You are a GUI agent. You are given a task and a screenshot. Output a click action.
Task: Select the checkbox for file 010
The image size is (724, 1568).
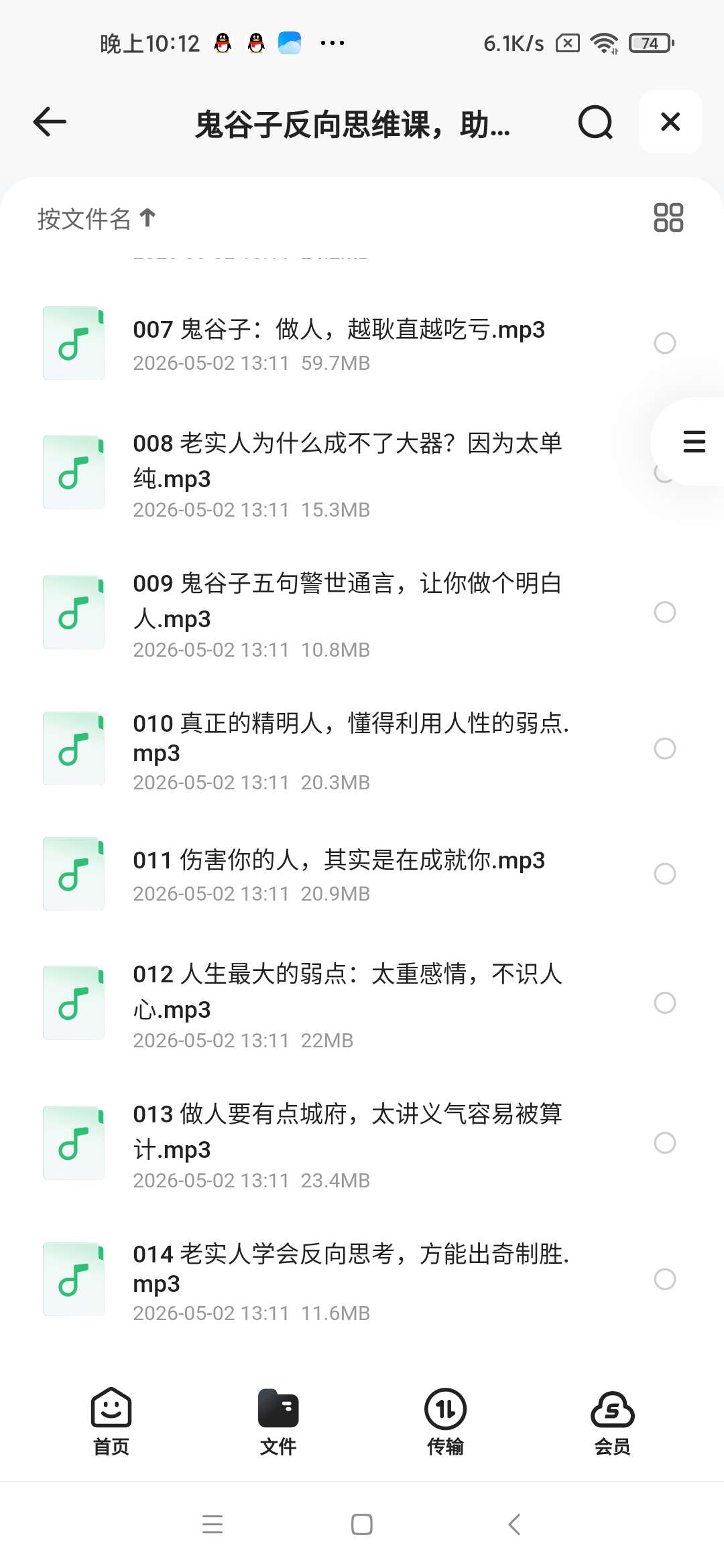pyautogui.click(x=665, y=748)
